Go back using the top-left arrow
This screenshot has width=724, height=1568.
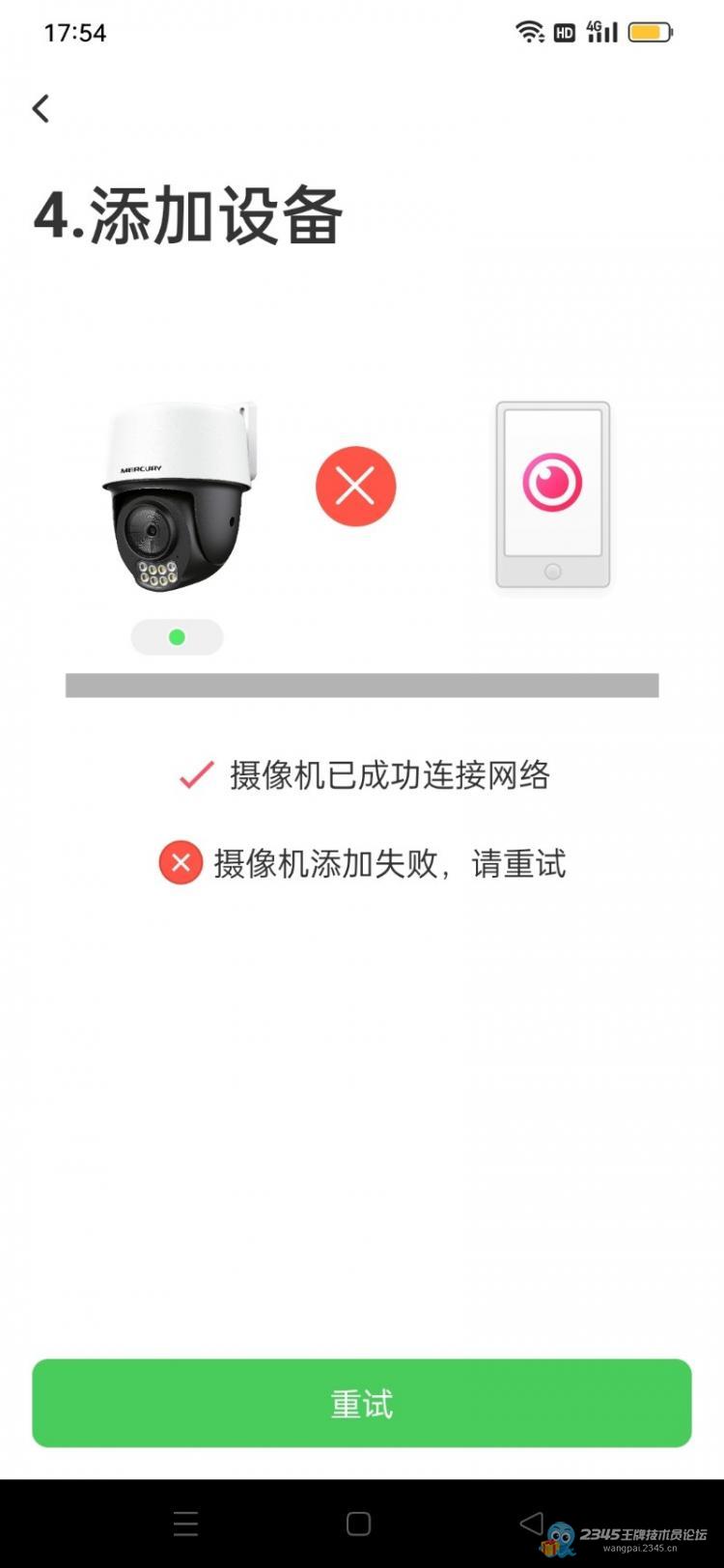tap(41, 108)
